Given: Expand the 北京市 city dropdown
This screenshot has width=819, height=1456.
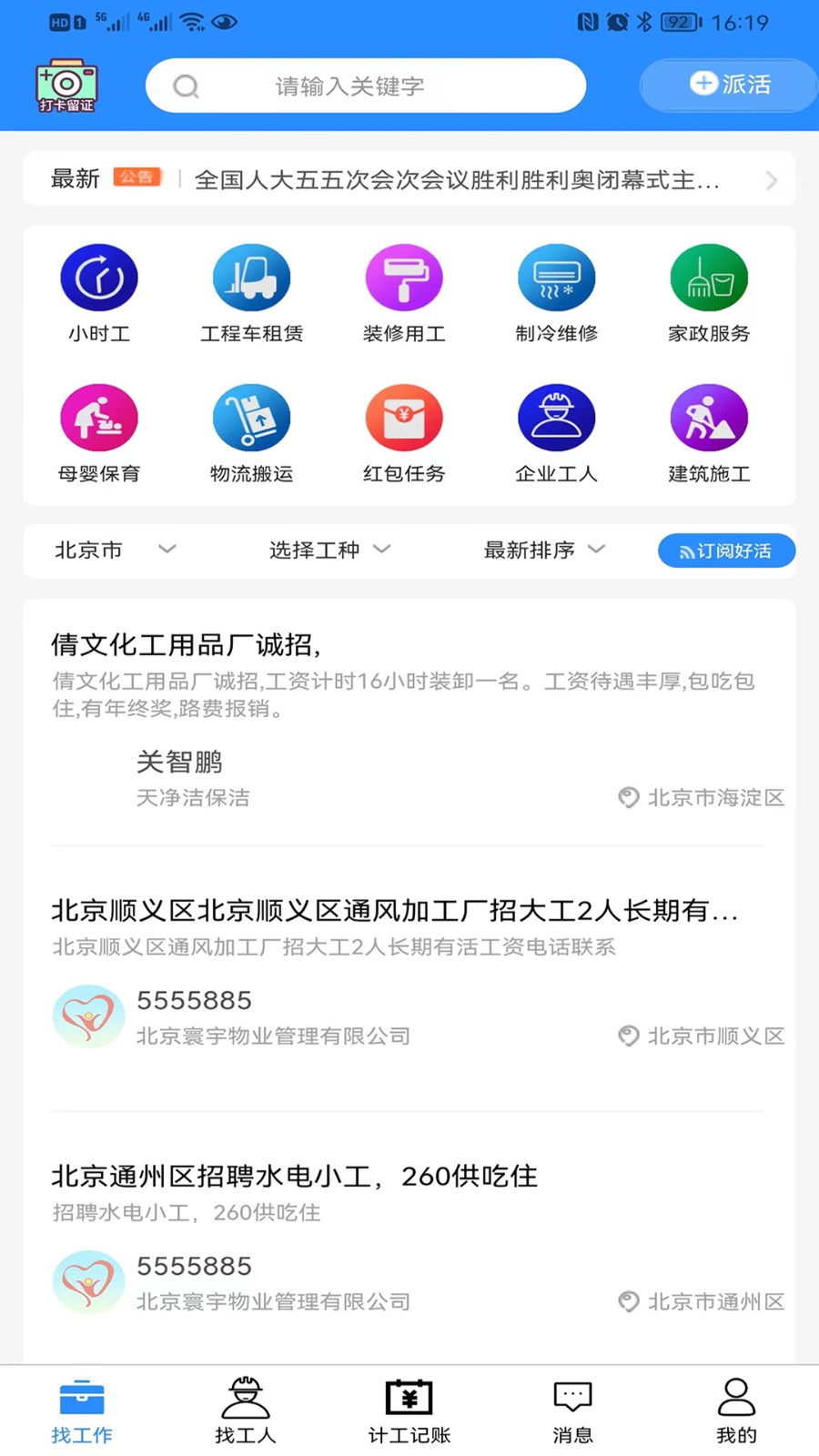Looking at the screenshot, I should [115, 550].
